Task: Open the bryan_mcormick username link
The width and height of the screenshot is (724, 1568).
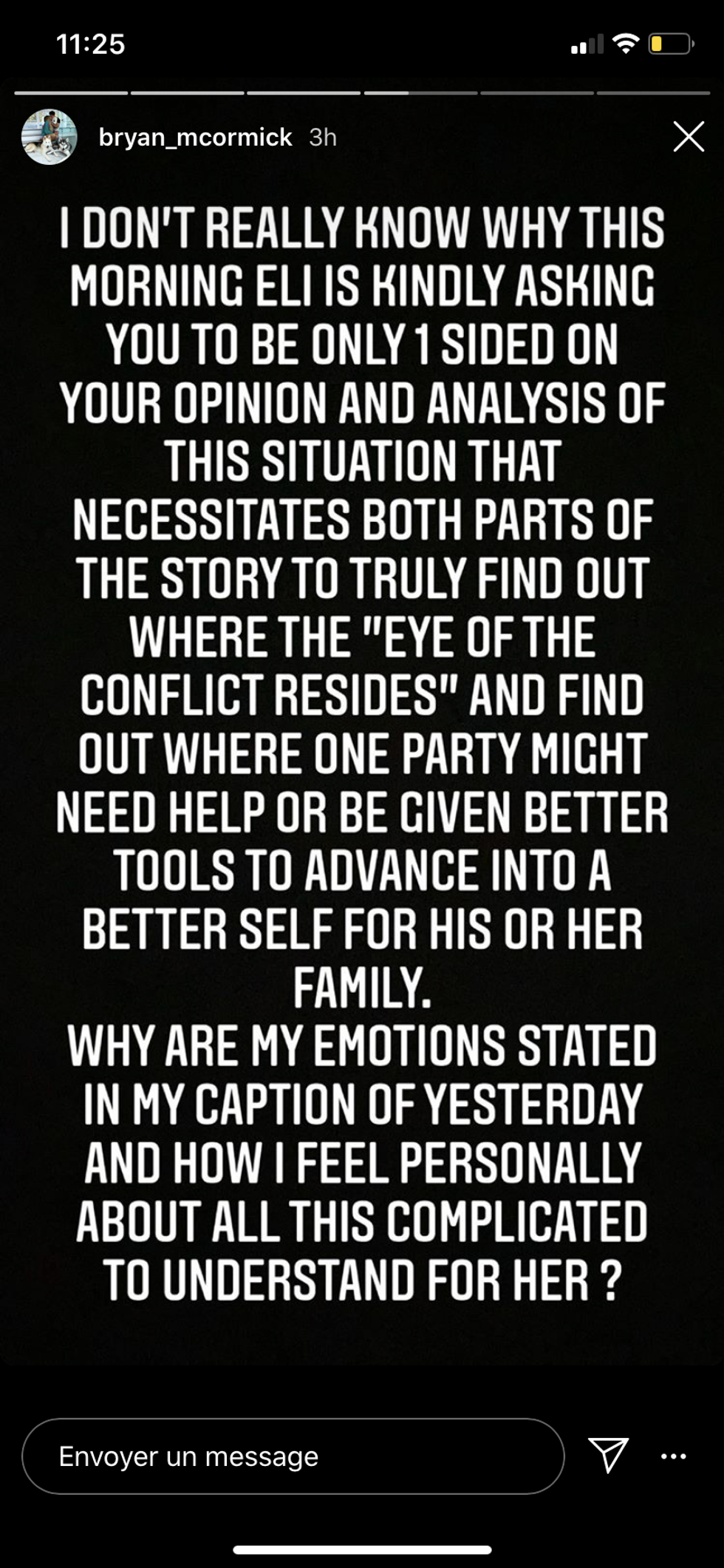Action: [195, 138]
